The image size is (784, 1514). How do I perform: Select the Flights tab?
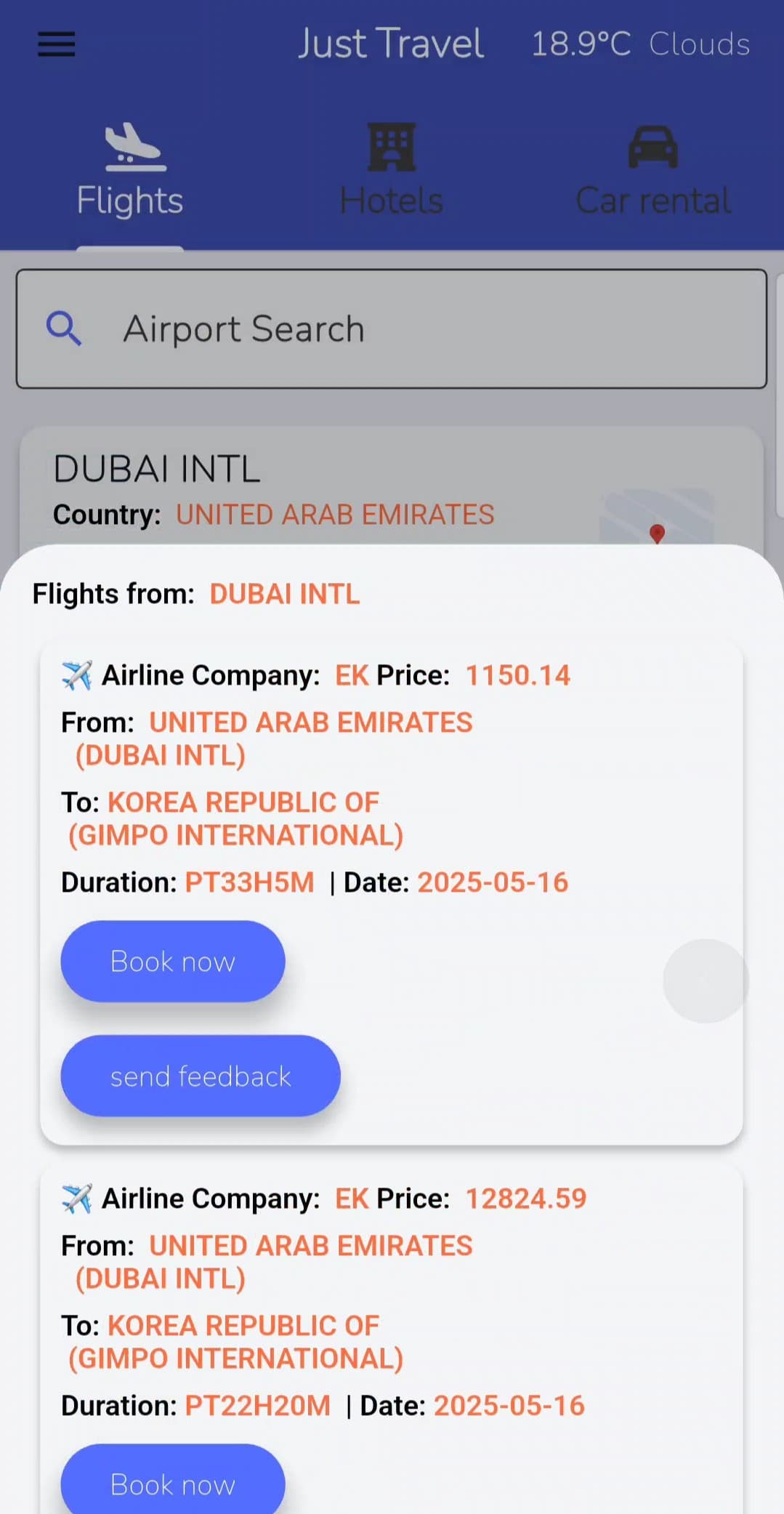point(130,171)
